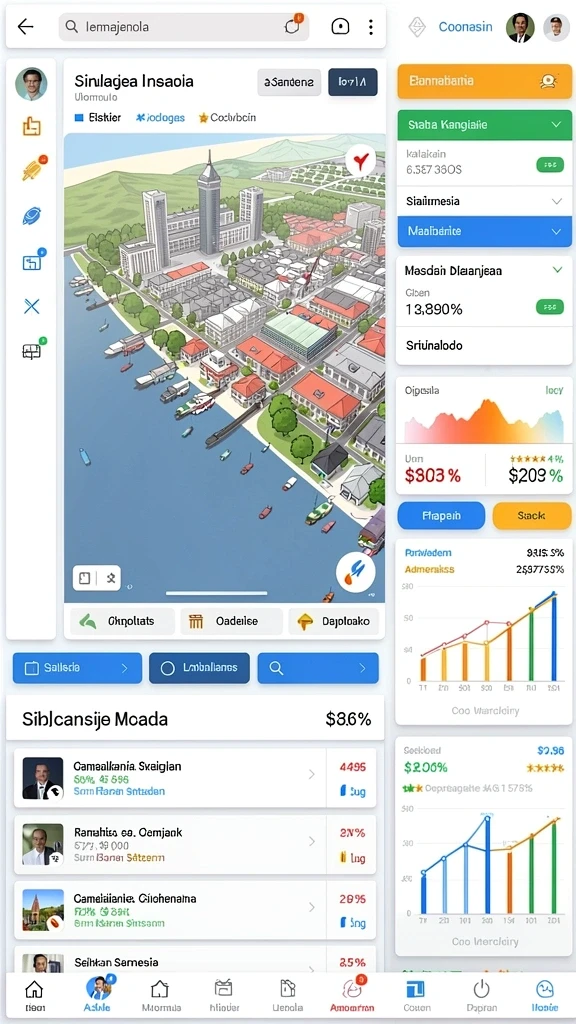Viewport: 576px width, 1024px height.
Task: Tap the red compass icon on the map
Action: pyautogui.click(x=360, y=160)
